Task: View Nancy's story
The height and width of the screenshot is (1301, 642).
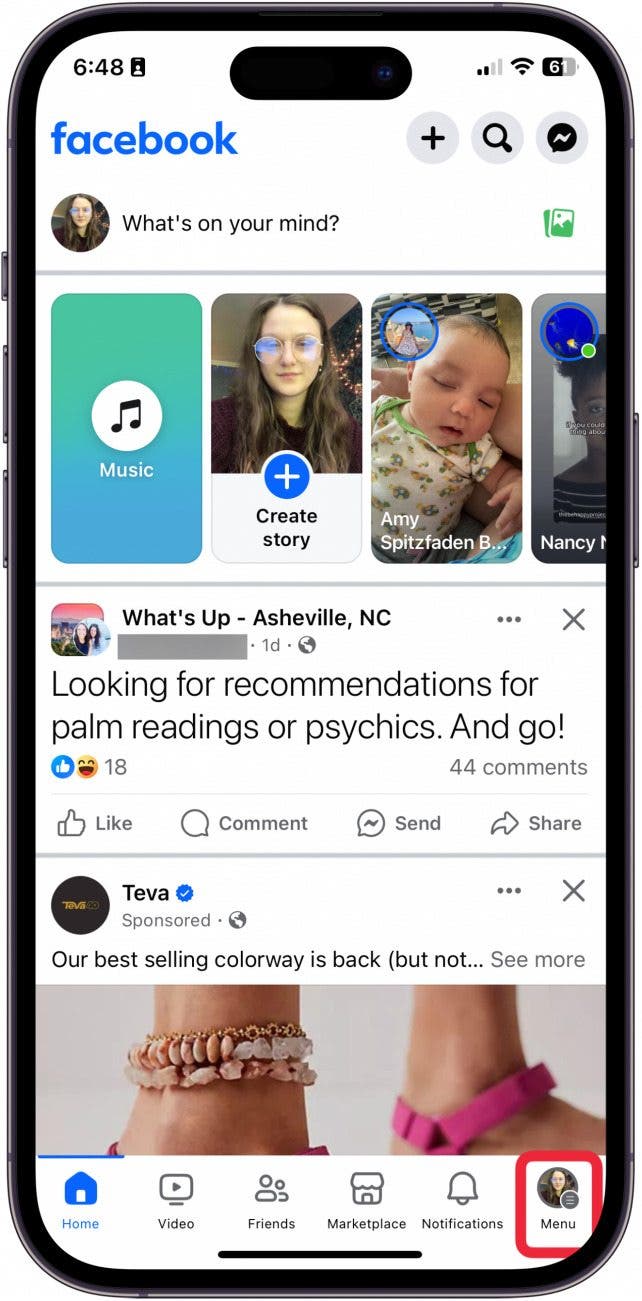Action: tap(568, 428)
